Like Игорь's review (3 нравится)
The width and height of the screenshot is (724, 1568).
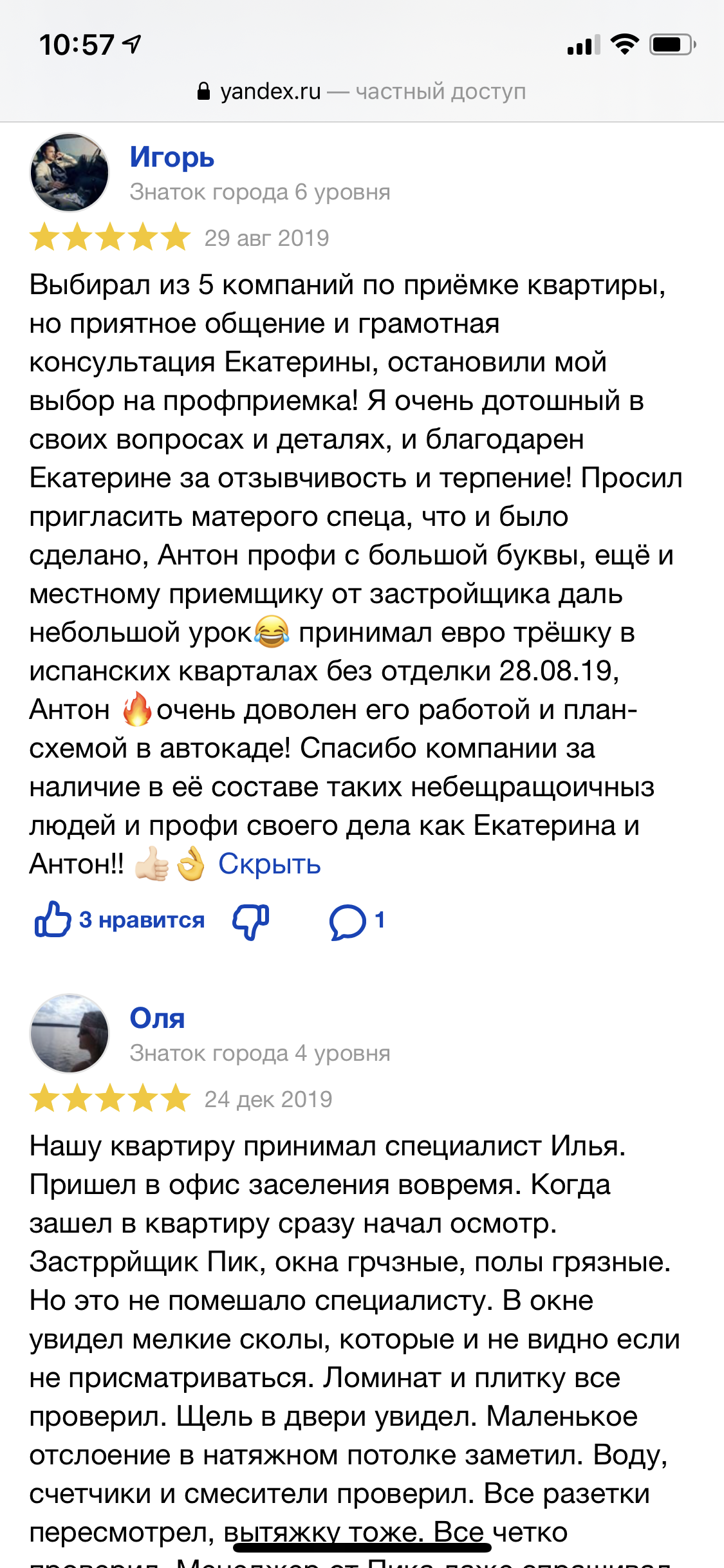point(119,920)
